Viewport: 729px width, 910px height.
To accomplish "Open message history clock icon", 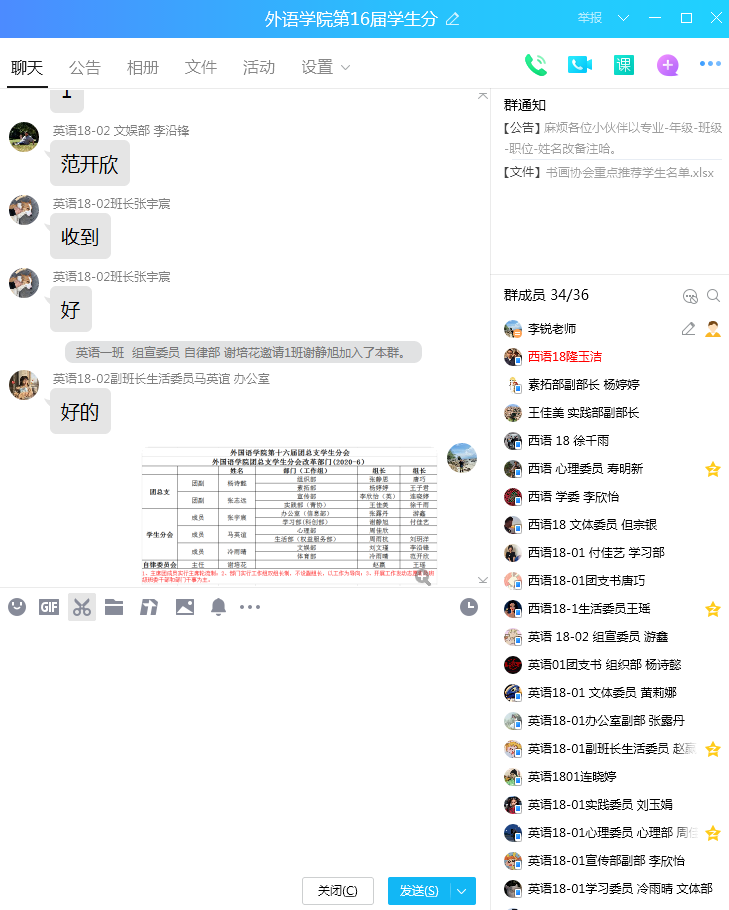I will 469,606.
